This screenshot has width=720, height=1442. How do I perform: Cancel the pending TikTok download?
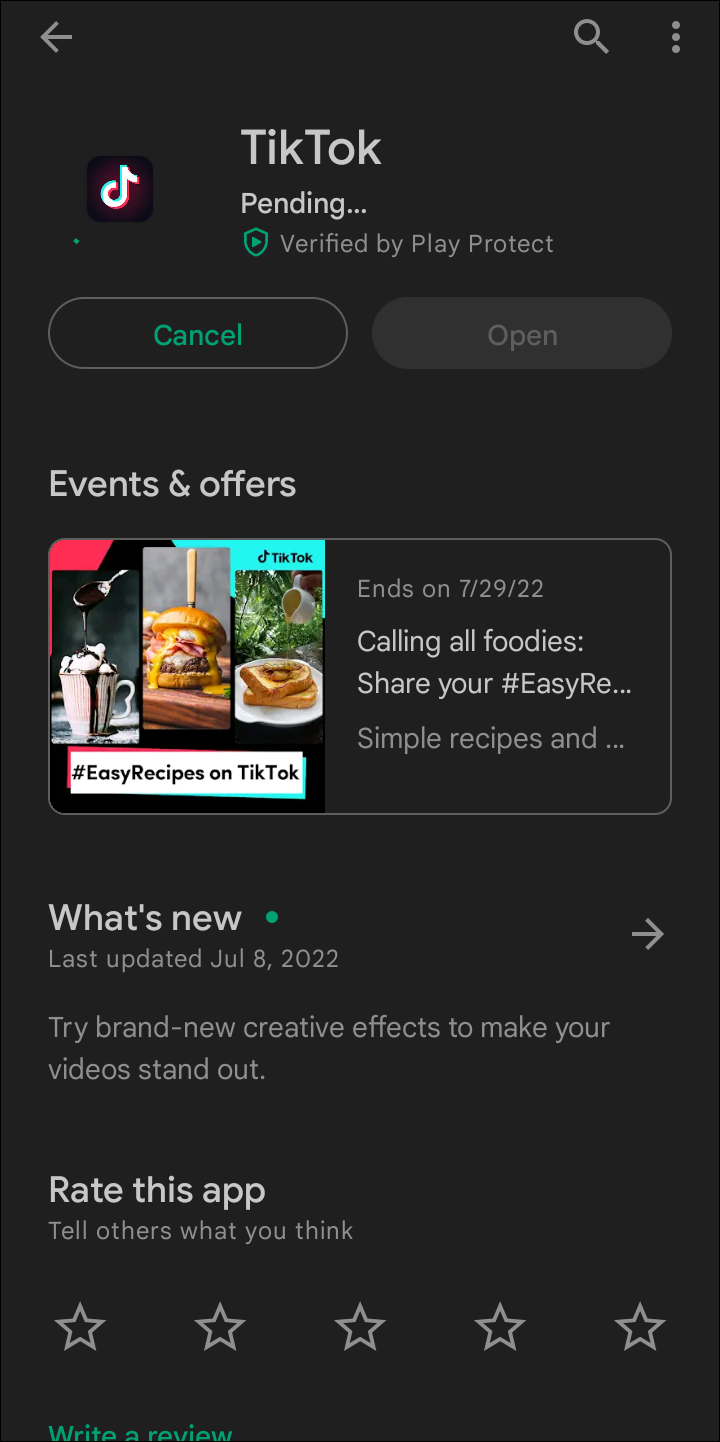click(x=198, y=334)
